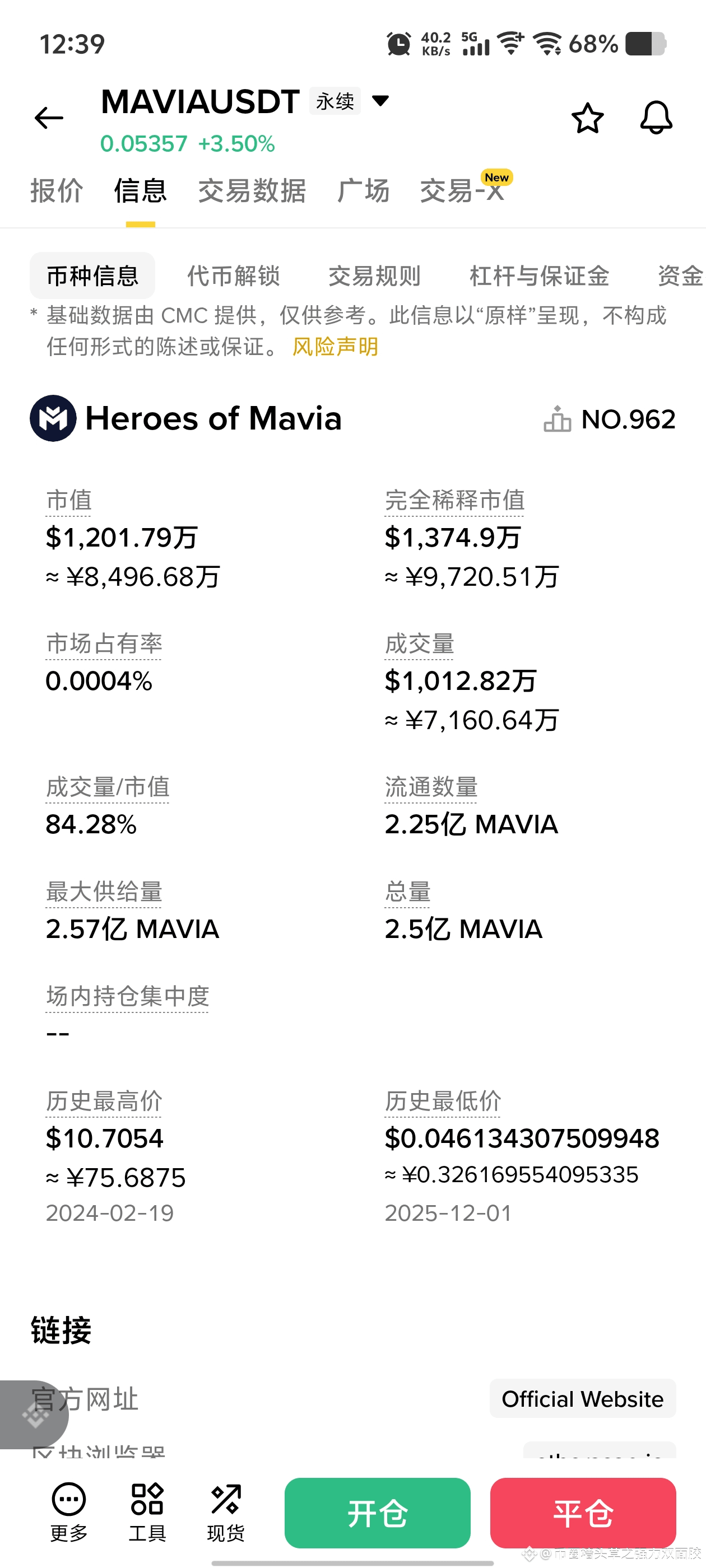Viewport: 706px width, 1568px height.
Task: Switch to 现货 trading
Action: coord(225,1512)
